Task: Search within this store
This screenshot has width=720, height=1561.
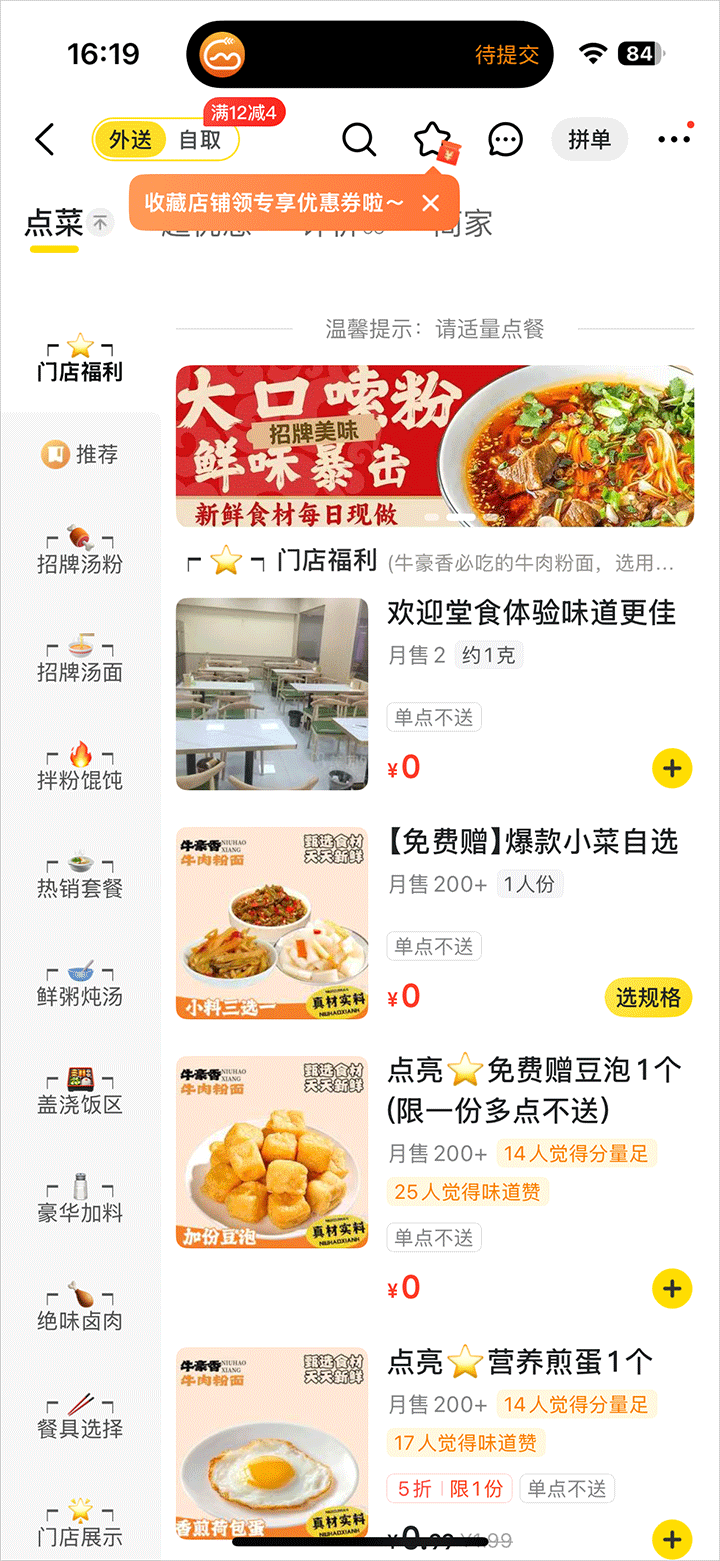Action: coord(358,140)
